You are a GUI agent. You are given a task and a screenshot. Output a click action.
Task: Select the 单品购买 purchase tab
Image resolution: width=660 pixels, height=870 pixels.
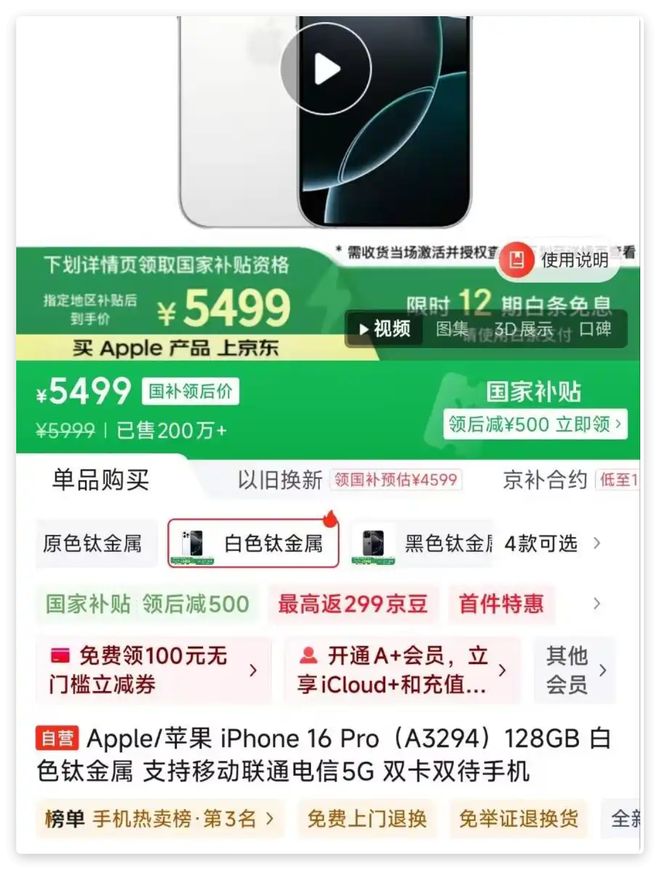(100, 480)
